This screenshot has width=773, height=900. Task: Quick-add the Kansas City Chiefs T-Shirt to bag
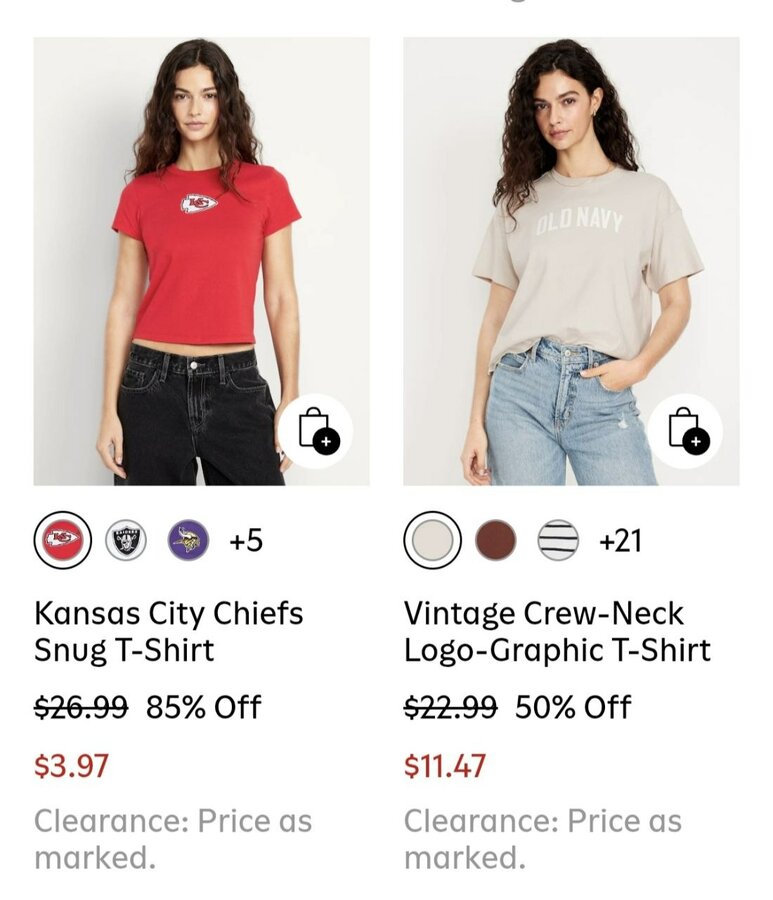tap(315, 431)
